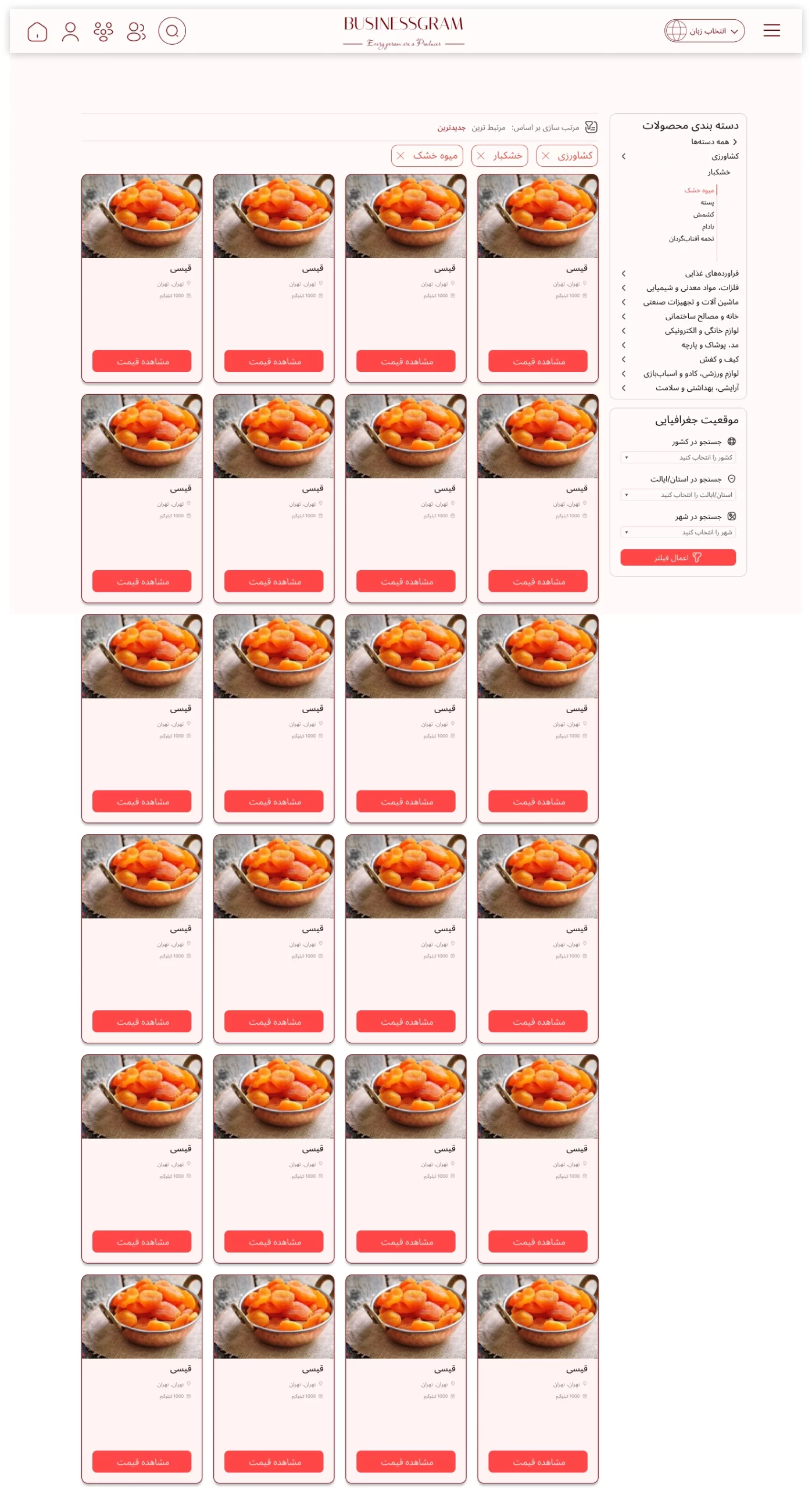The width and height of the screenshot is (812, 1488).
Task: Sort by جدیدترین
Action: point(451,127)
